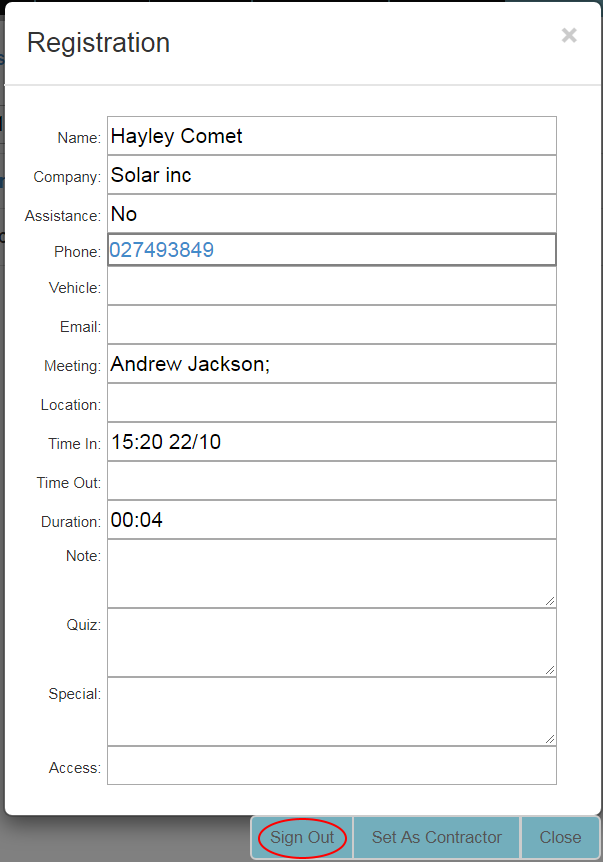Image resolution: width=603 pixels, height=862 pixels.
Task: Set visitor as contractor
Action: point(437,837)
